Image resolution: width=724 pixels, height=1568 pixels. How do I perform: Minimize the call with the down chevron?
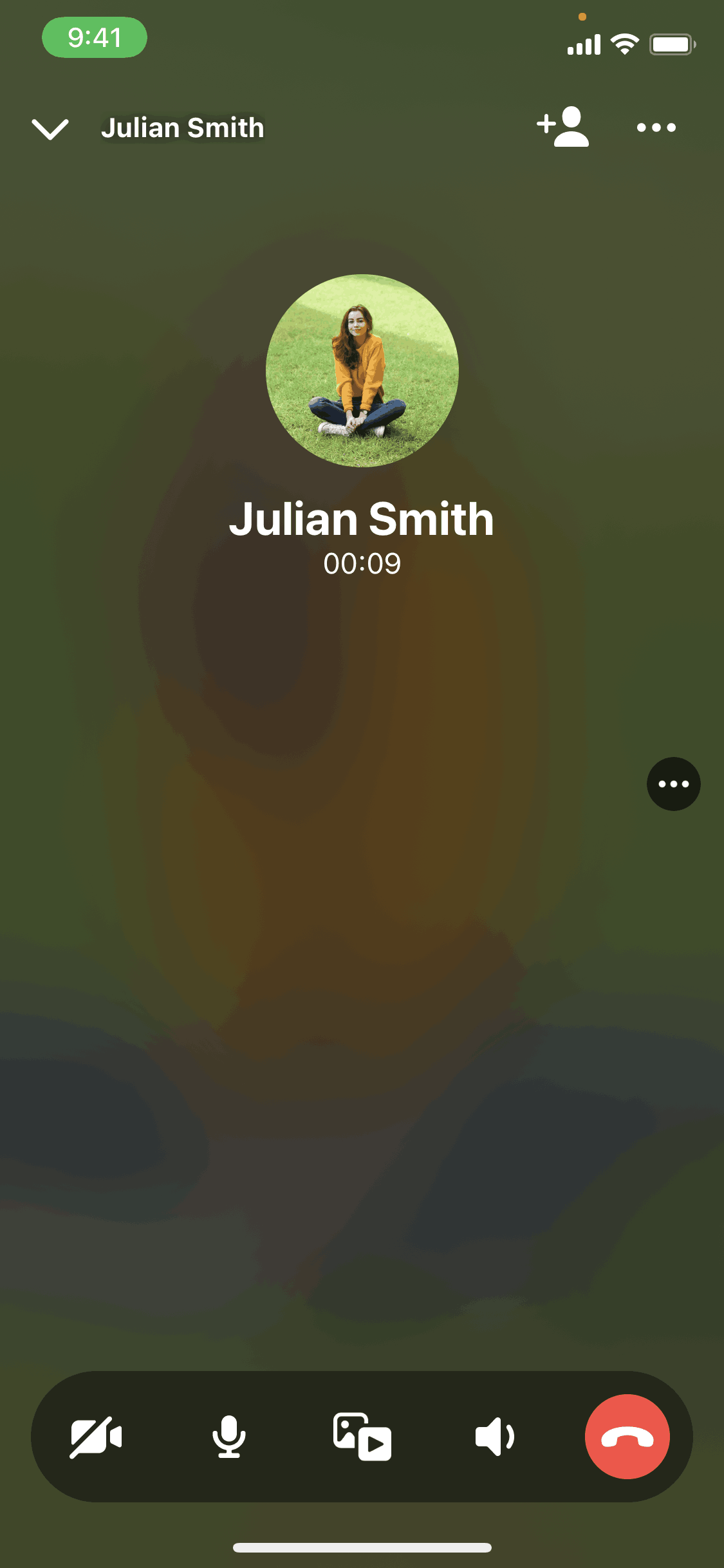coord(50,129)
